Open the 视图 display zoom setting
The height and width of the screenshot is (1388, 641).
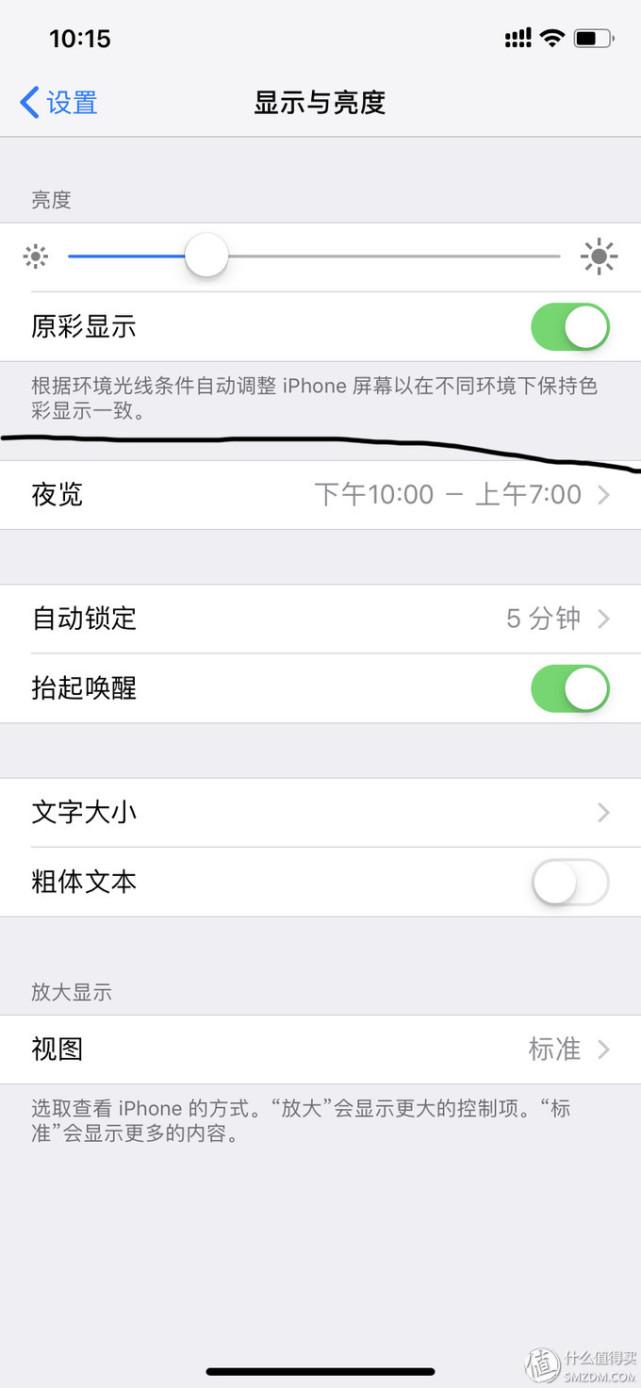320,1049
